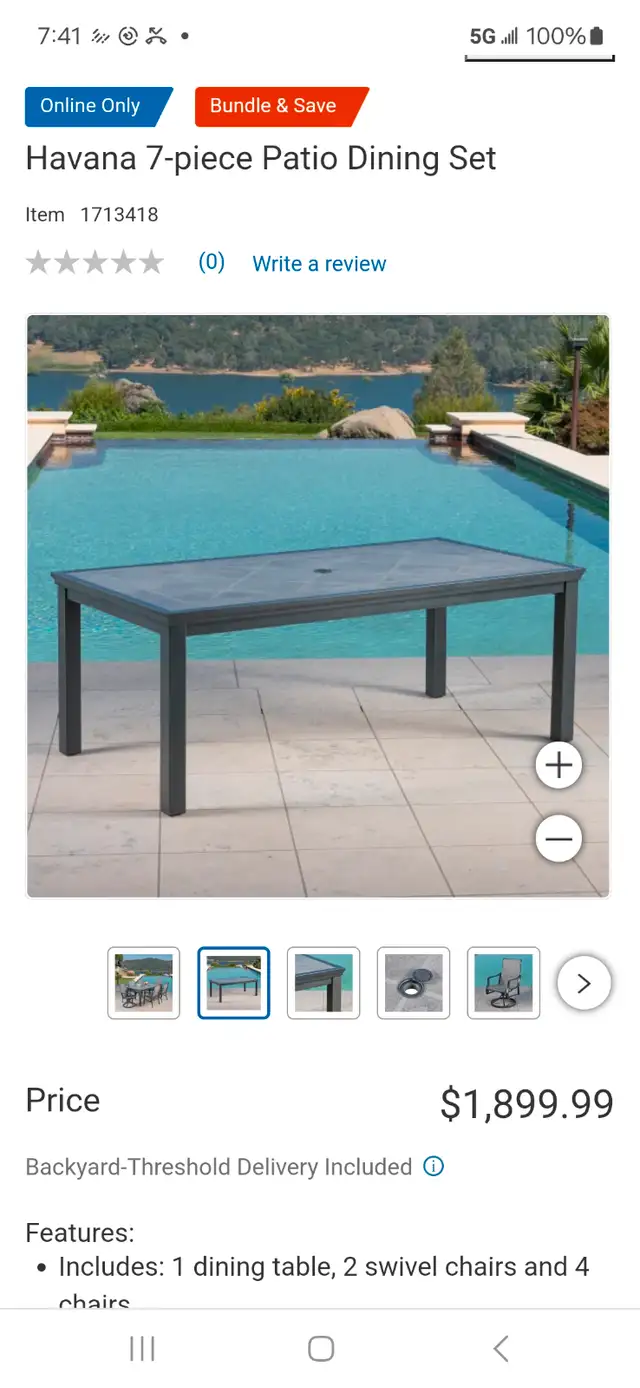640x1388 pixels.
Task: Open the (0) reviews count link
Action: pos(211,263)
